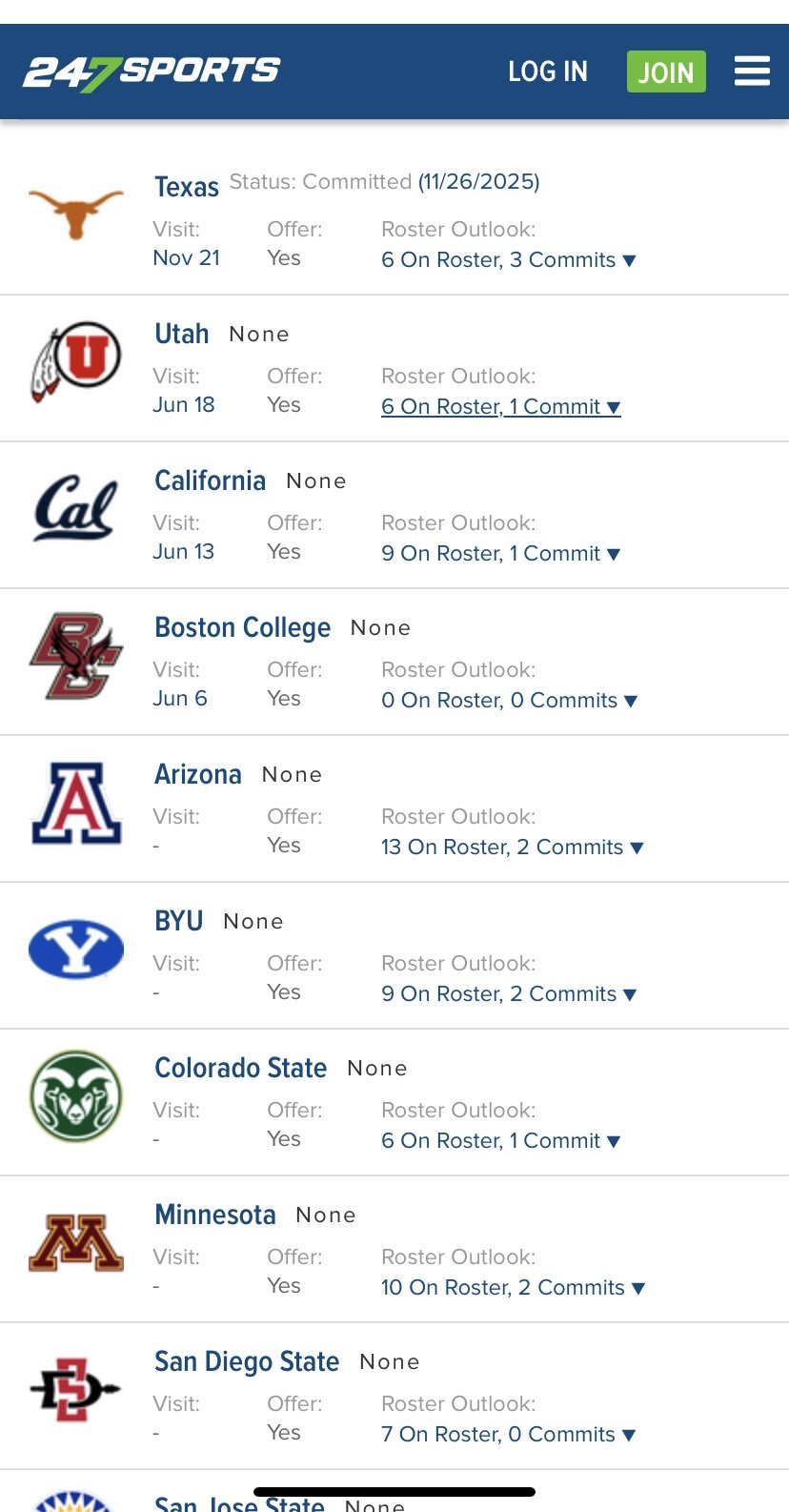Open the BYU team link
The height and width of the screenshot is (1512, 789).
pyautogui.click(x=179, y=921)
